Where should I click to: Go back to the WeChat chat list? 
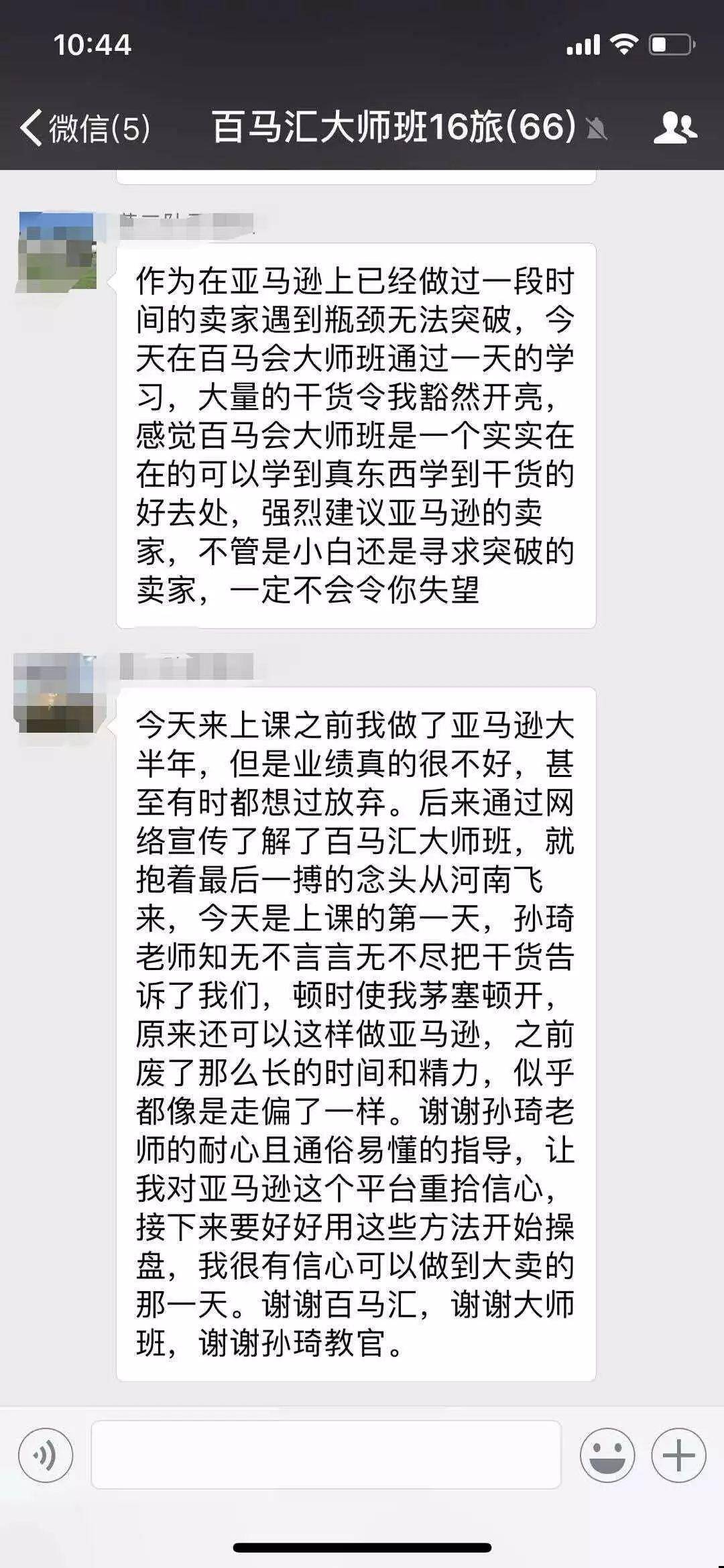tap(84, 127)
